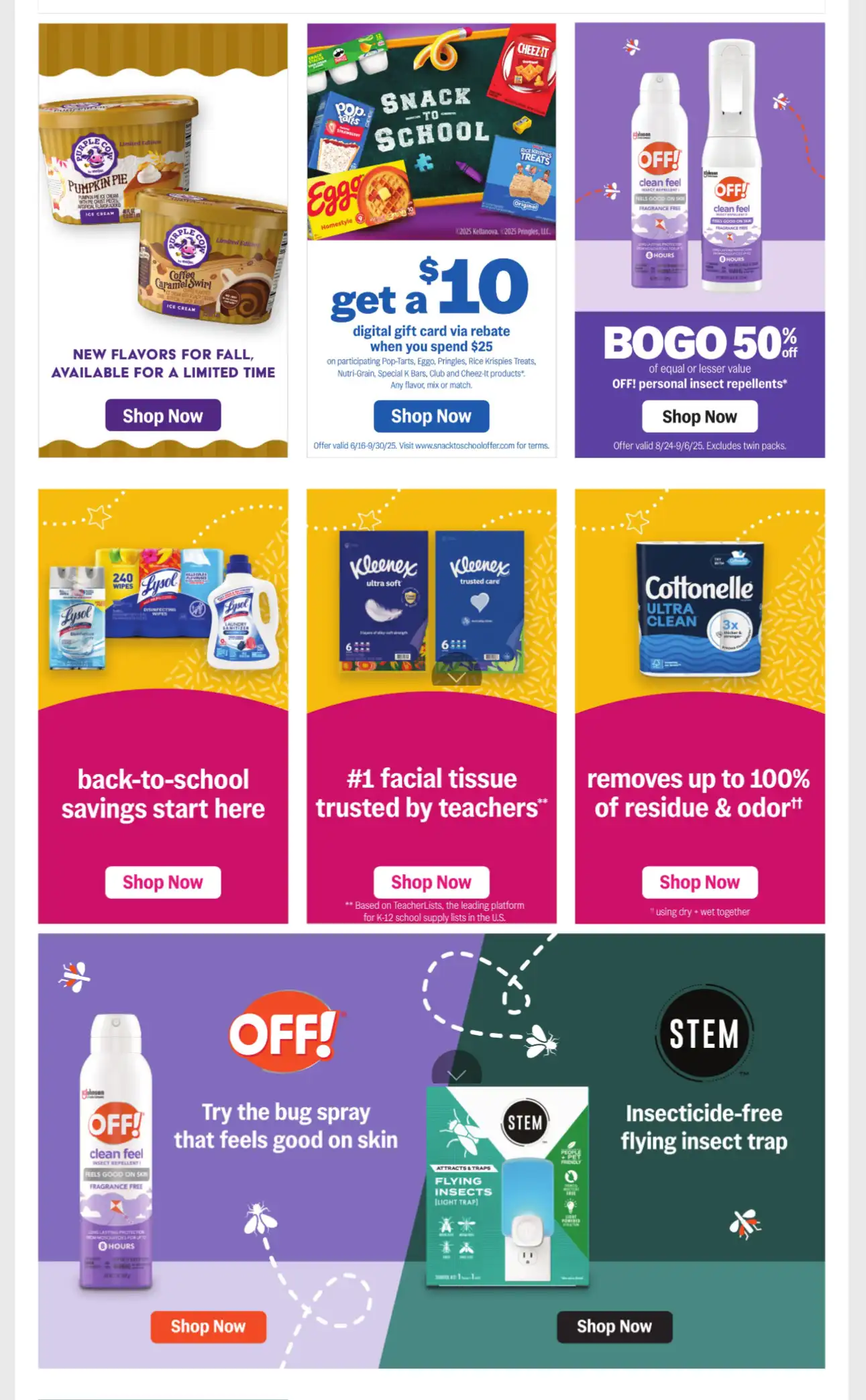
Task: Open the Snack to School chalkboard ad image
Action: click(x=431, y=131)
